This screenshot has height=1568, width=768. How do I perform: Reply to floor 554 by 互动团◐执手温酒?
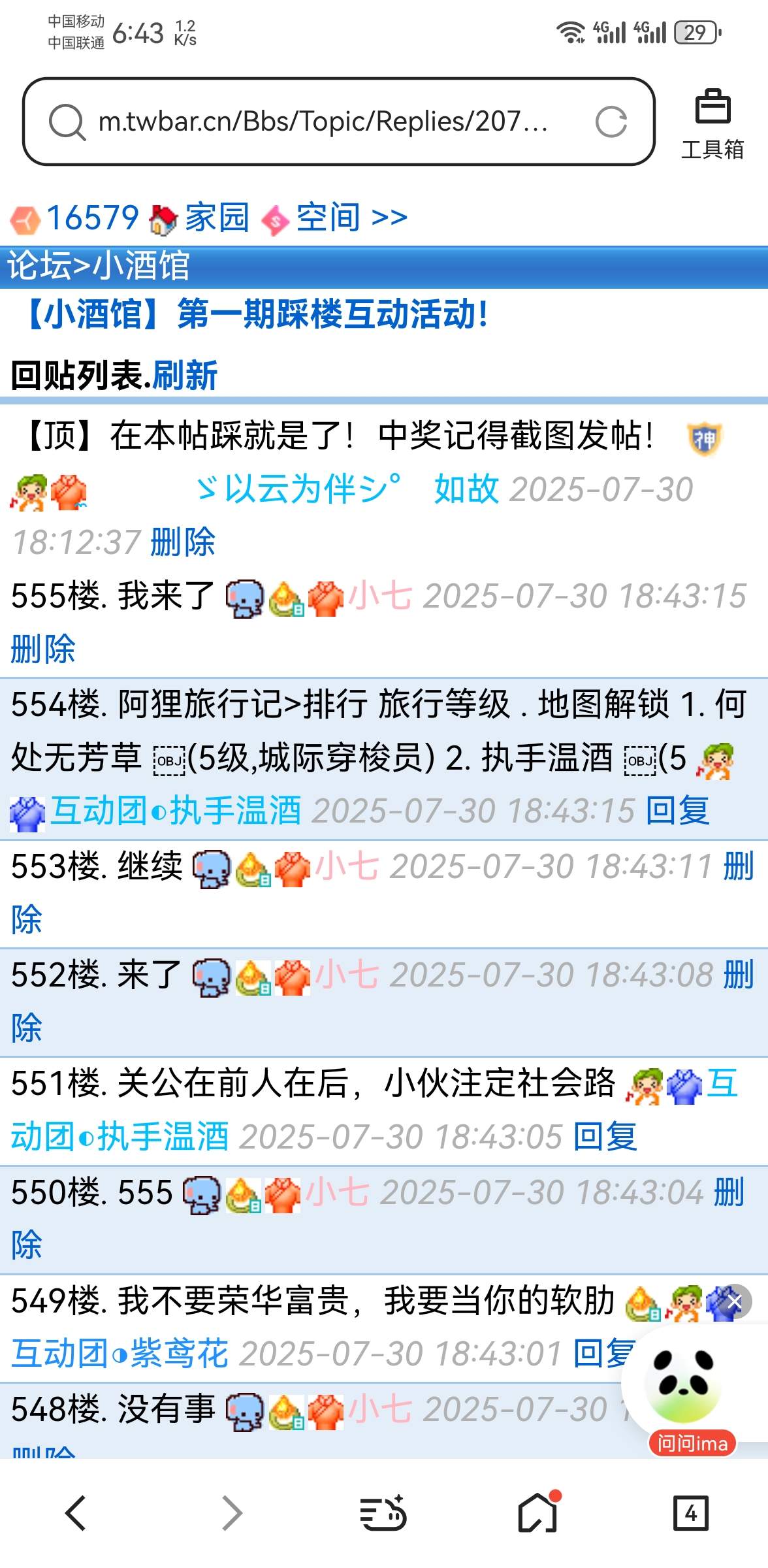coord(677,811)
